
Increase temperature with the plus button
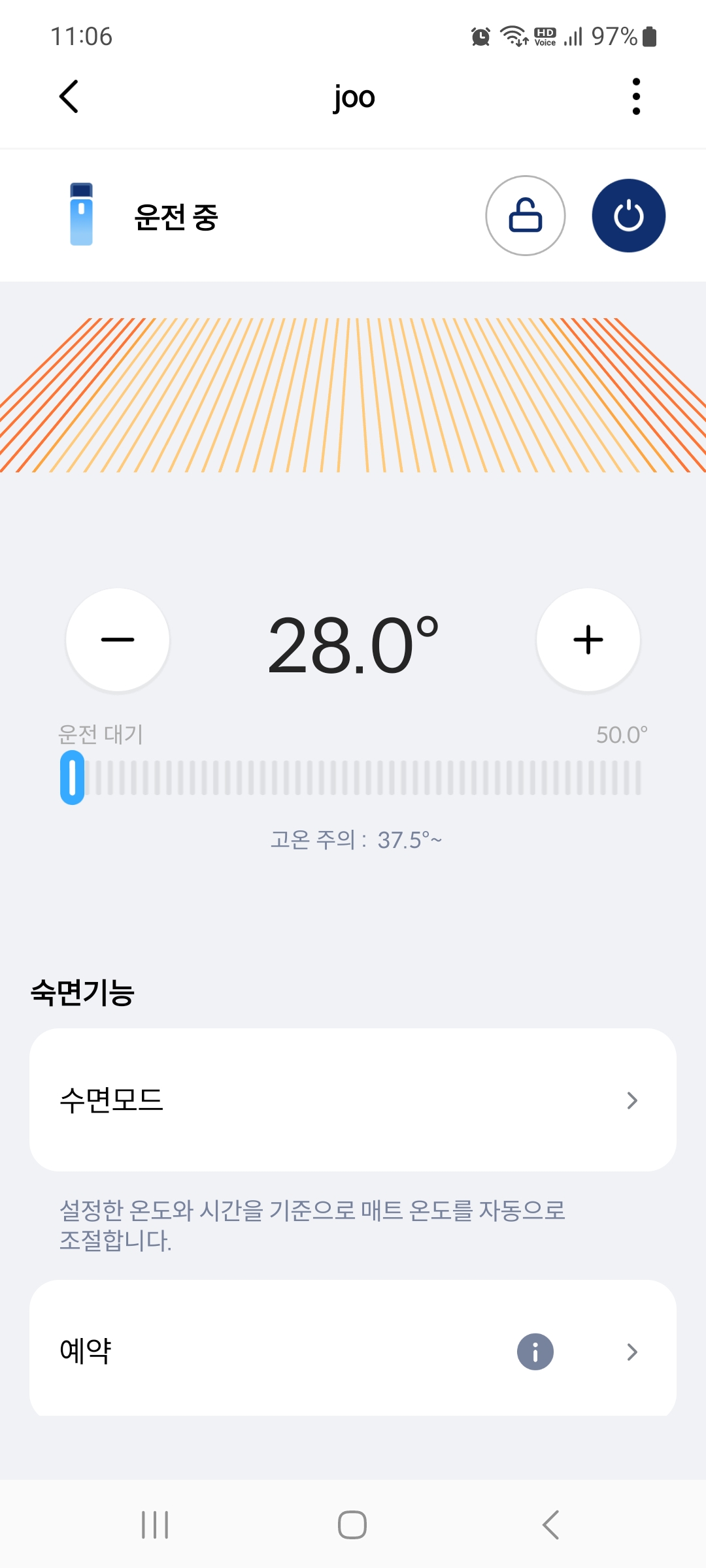click(588, 640)
